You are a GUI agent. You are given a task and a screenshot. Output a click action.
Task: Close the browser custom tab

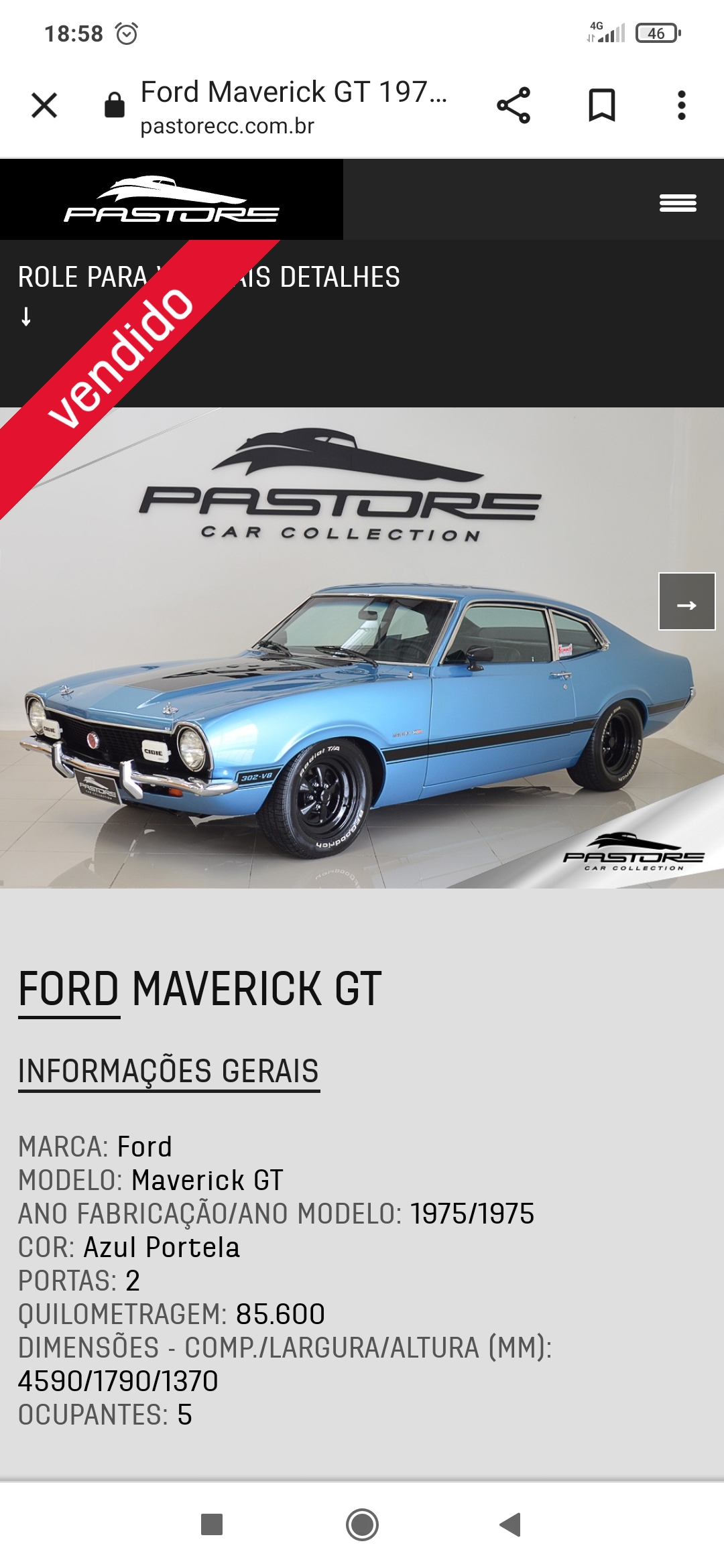[x=44, y=105]
